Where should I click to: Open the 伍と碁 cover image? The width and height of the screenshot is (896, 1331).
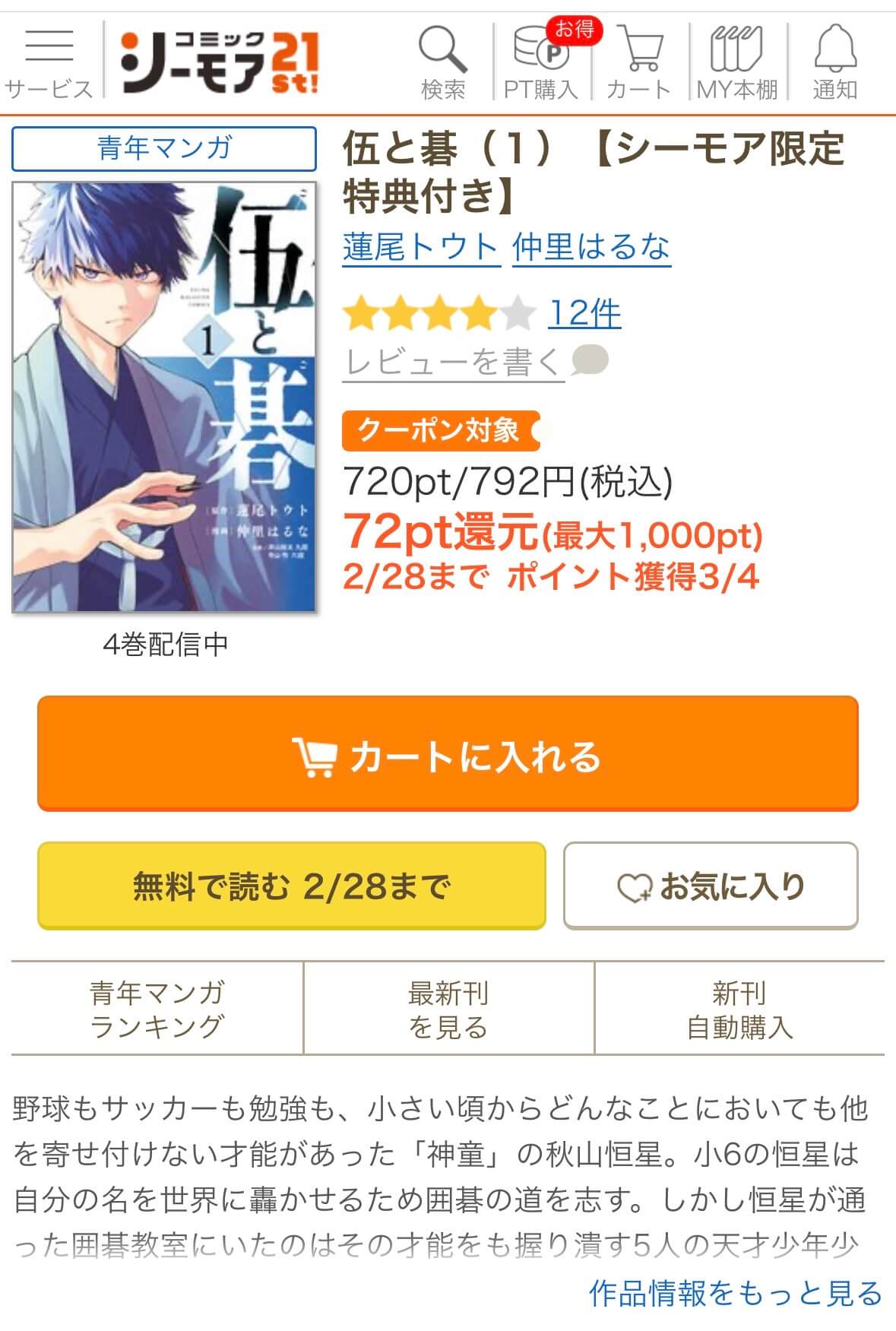click(x=163, y=397)
